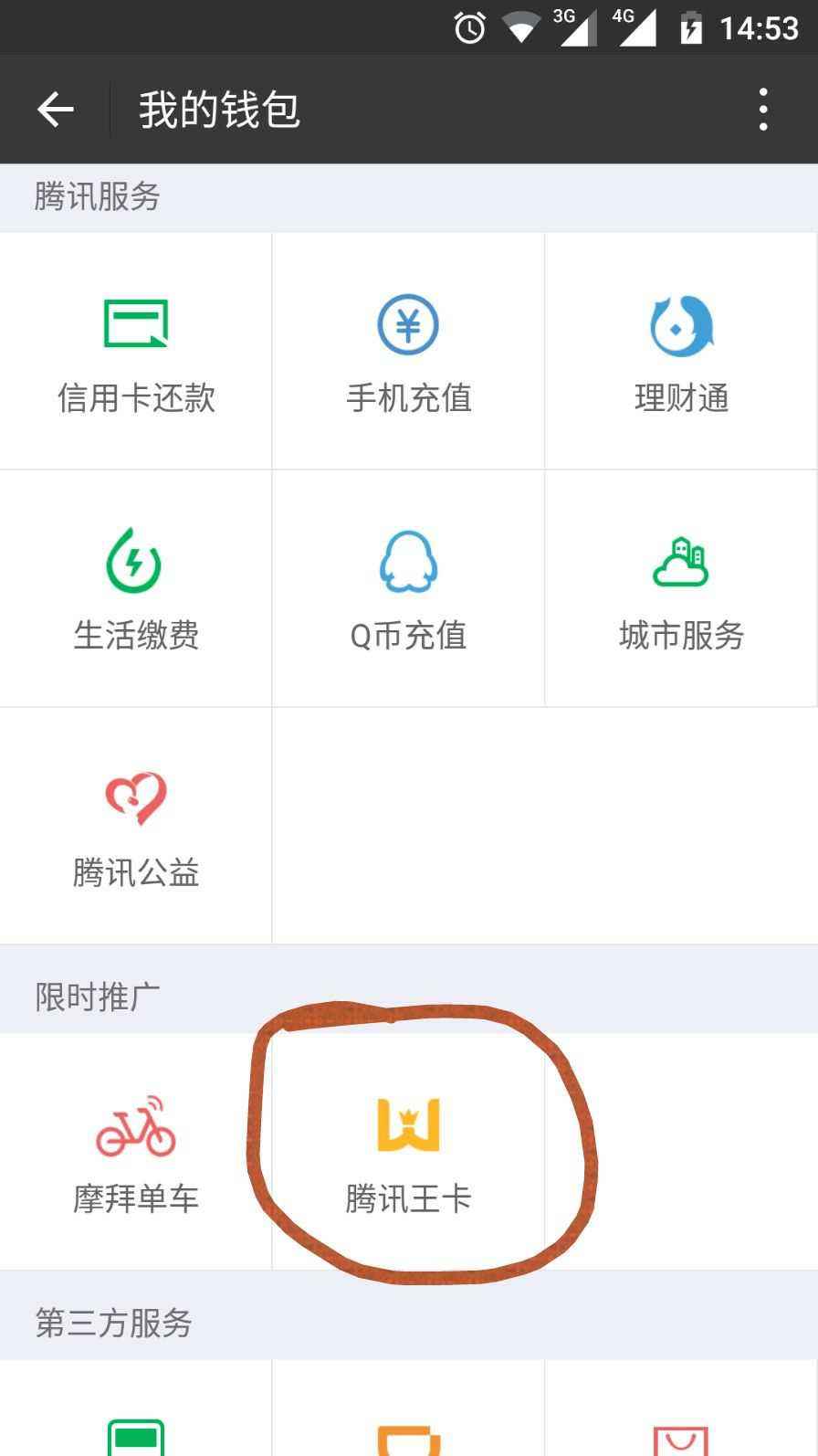818x1456 pixels.
Task: Open the overflow menu
Action: [x=763, y=110]
